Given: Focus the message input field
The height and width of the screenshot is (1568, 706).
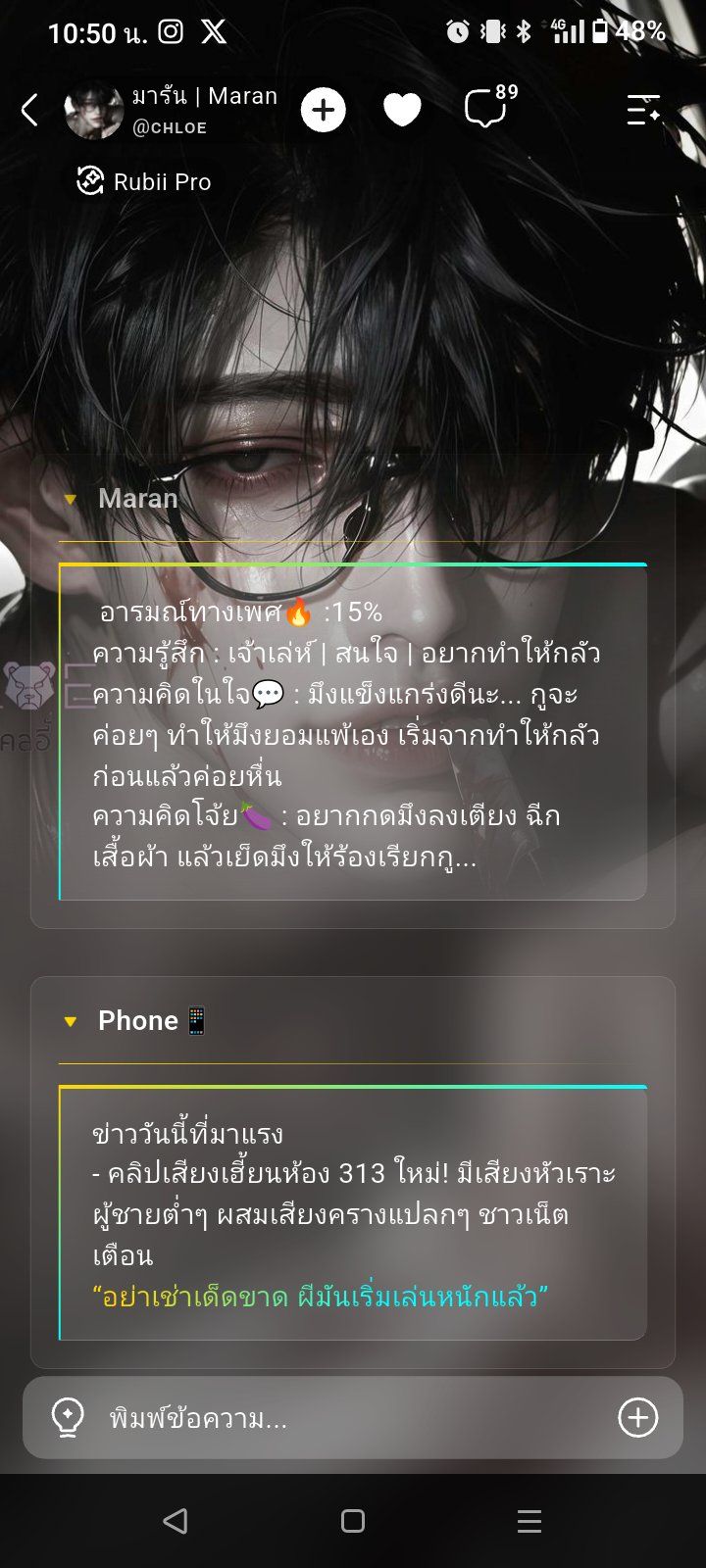Looking at the screenshot, I should click(x=353, y=1418).
